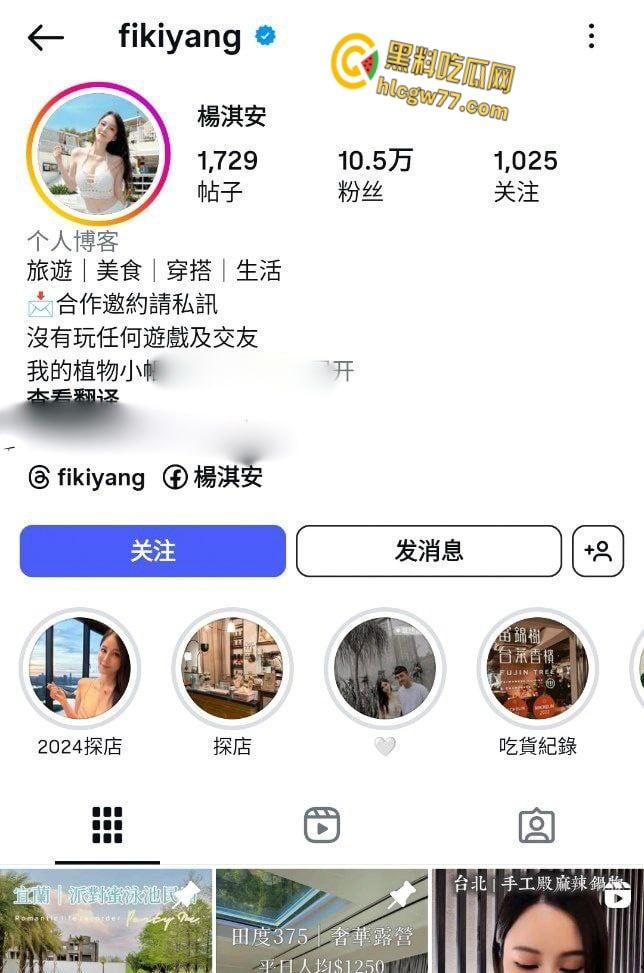Open the 探店 highlight

[232, 668]
